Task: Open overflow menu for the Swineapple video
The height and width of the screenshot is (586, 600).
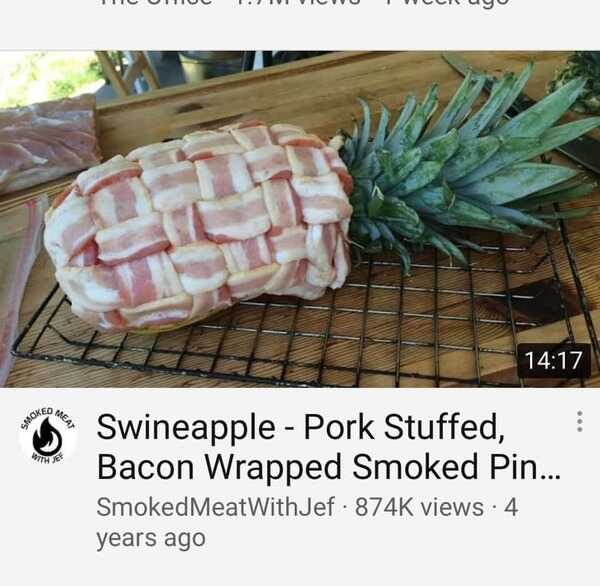Action: 579,422
